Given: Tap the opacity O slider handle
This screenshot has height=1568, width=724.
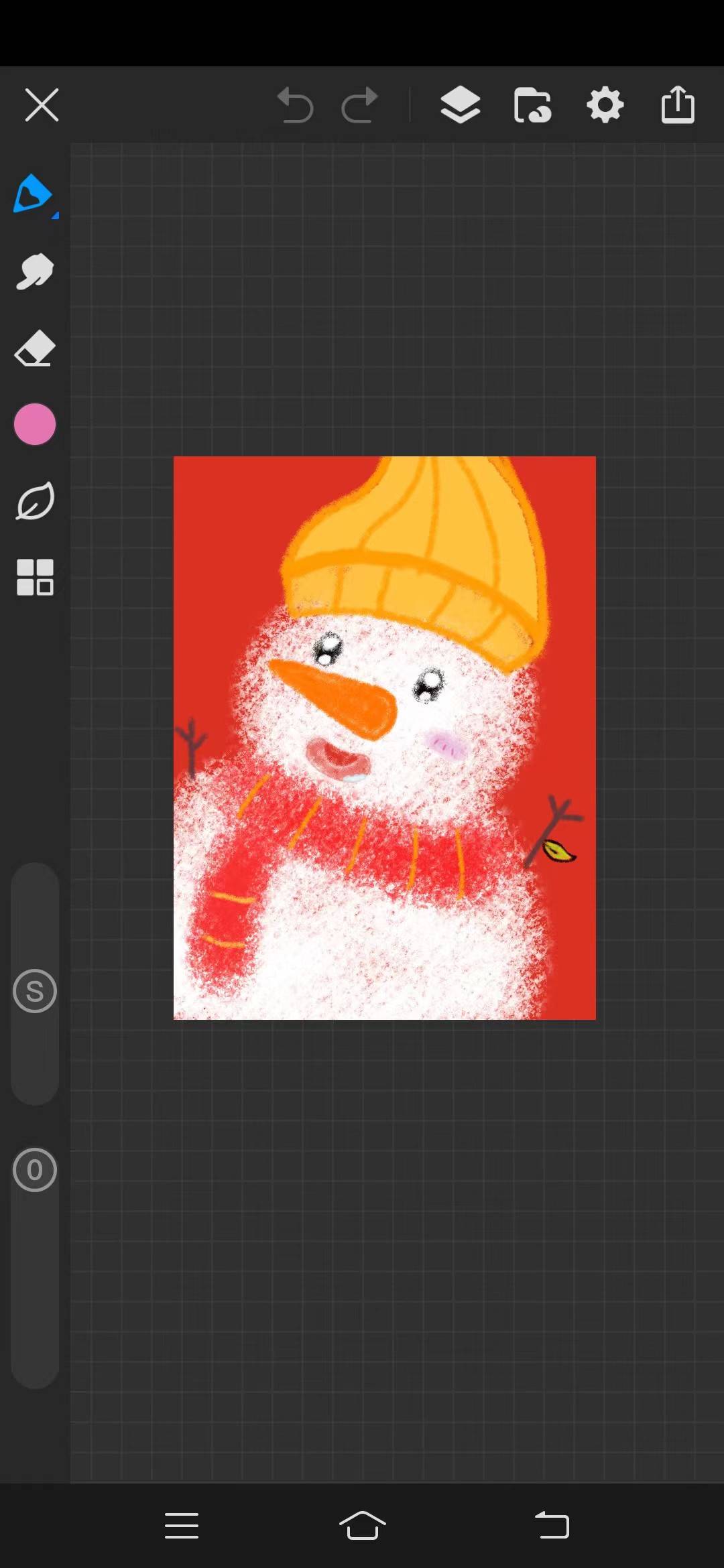Looking at the screenshot, I should [34, 1170].
